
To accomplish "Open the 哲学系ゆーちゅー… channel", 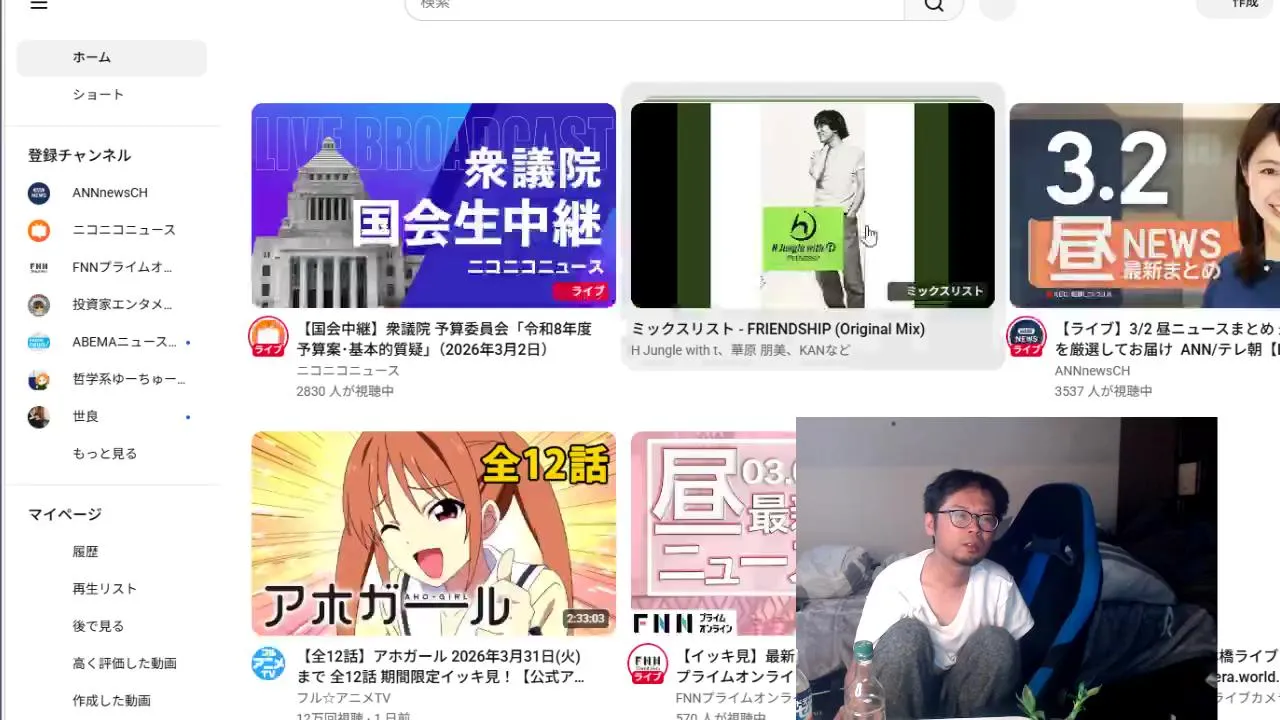I will coord(128,379).
